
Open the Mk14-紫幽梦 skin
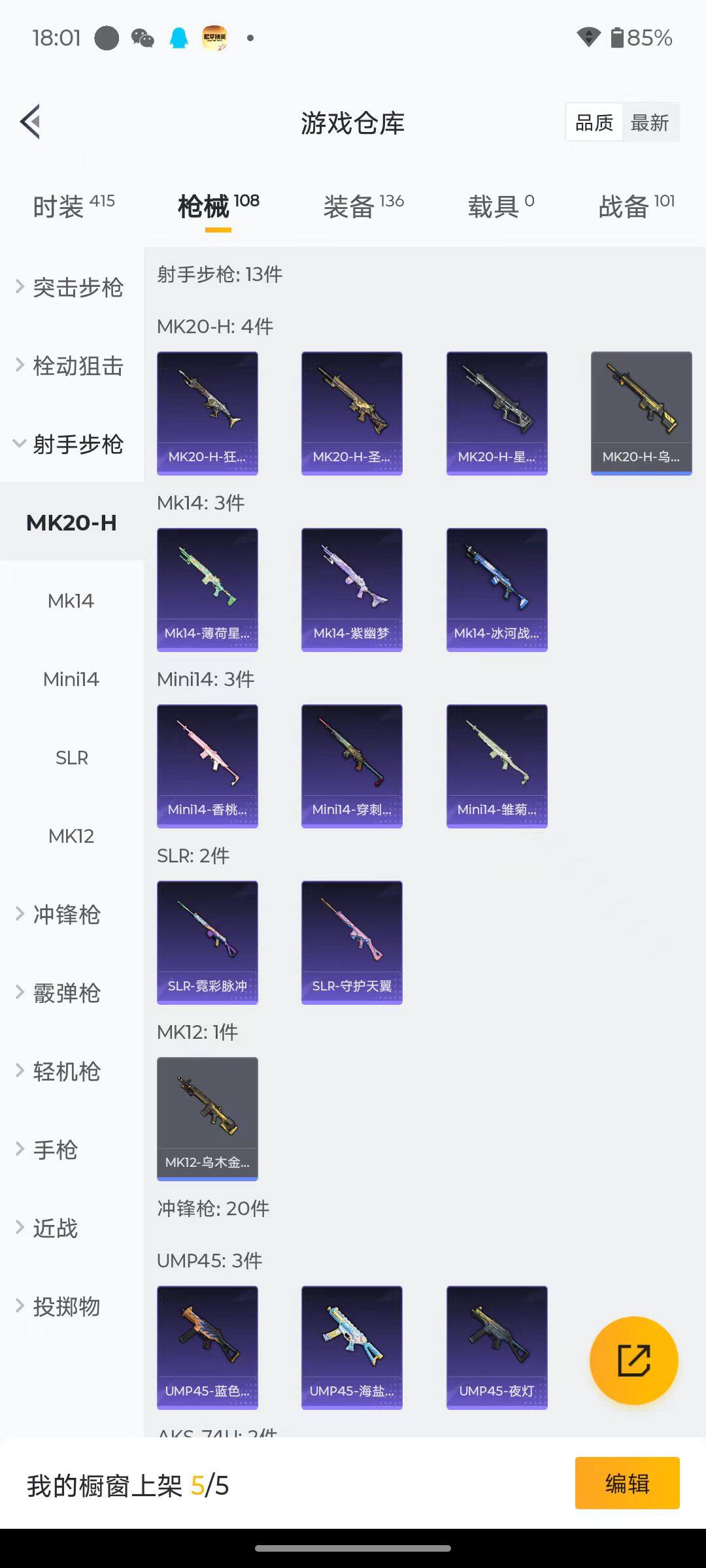352,589
